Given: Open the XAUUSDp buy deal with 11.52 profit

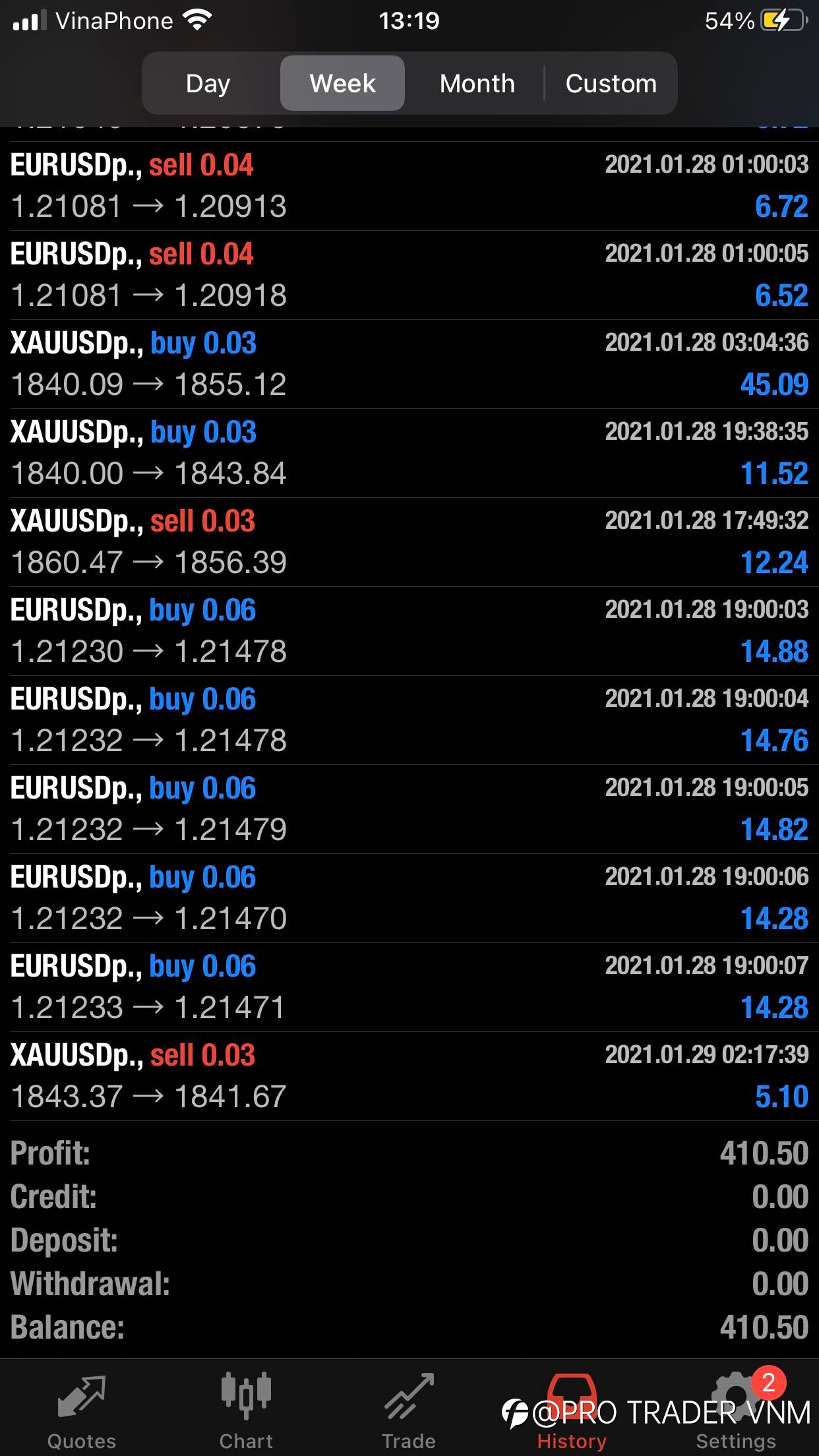Looking at the screenshot, I should (x=409, y=453).
